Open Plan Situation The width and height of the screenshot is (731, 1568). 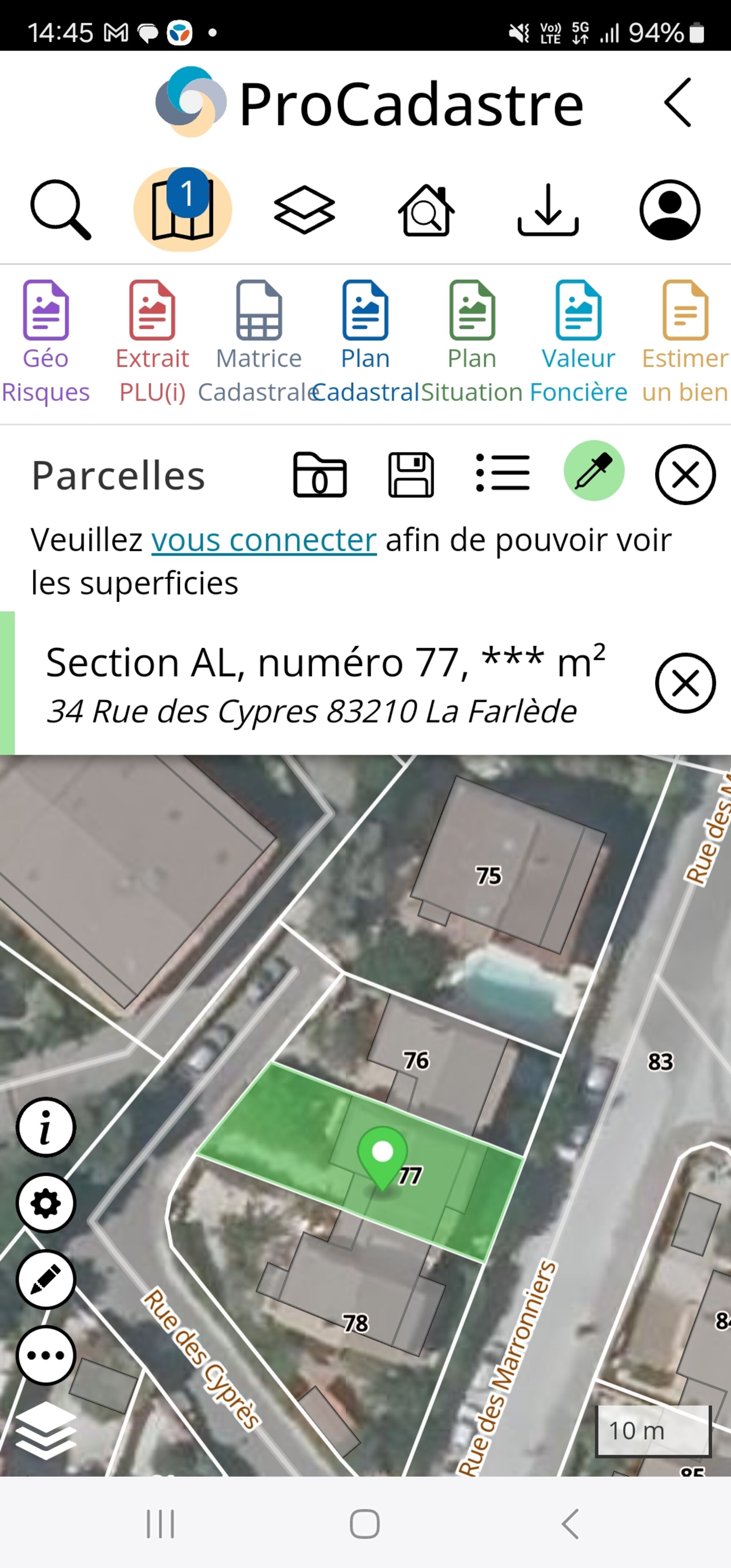(x=472, y=341)
